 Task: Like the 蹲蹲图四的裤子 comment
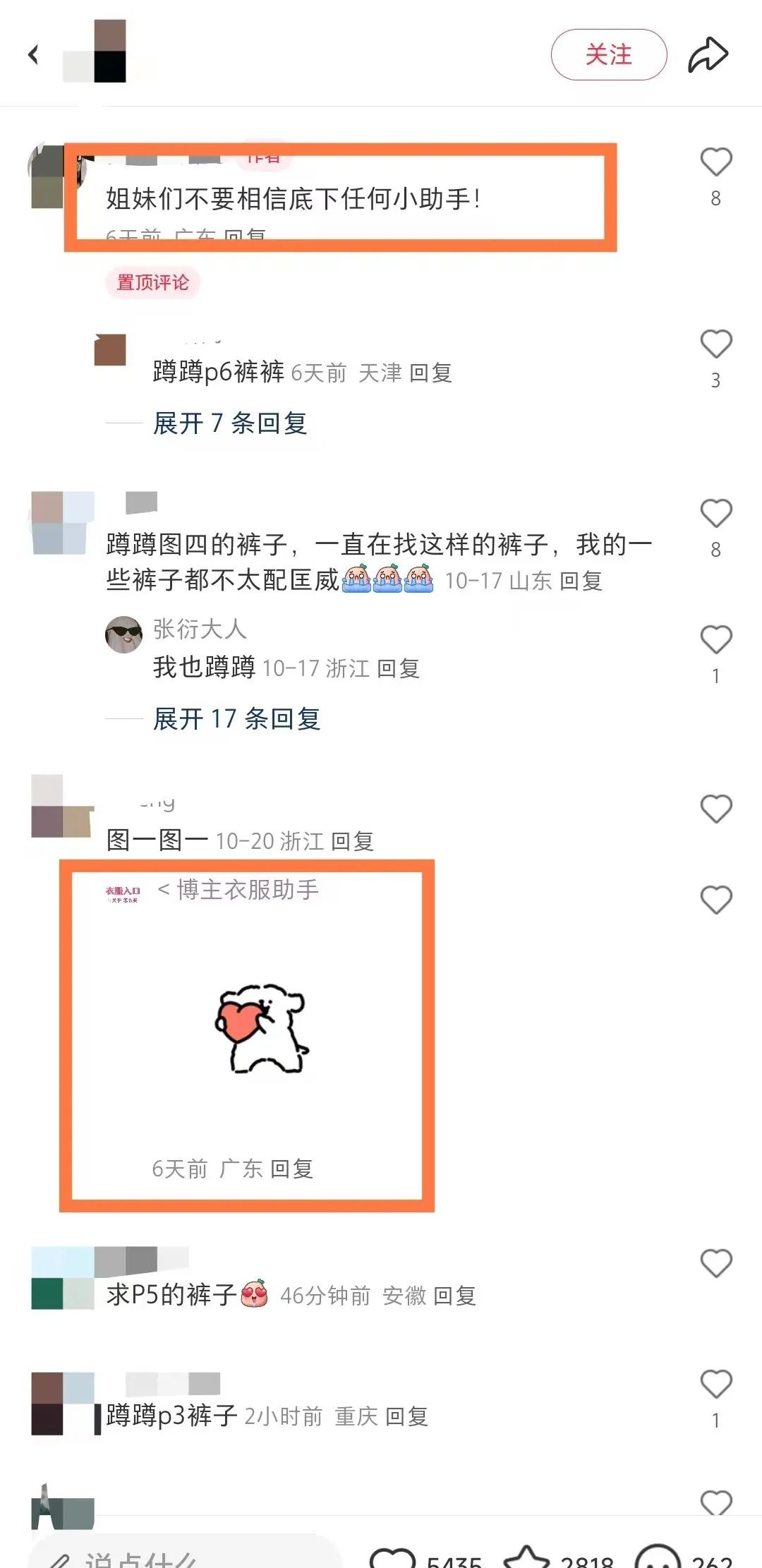coord(715,514)
